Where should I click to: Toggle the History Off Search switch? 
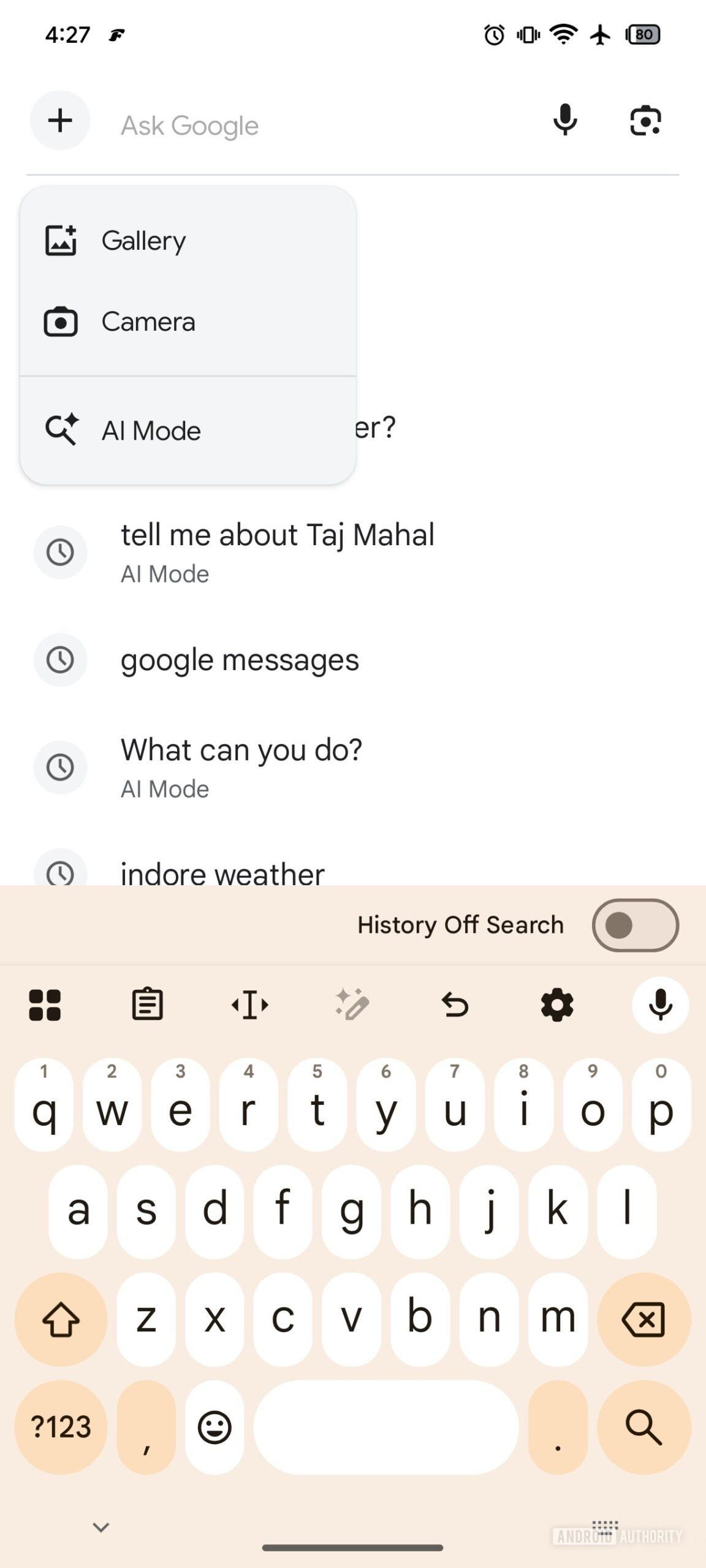point(635,925)
